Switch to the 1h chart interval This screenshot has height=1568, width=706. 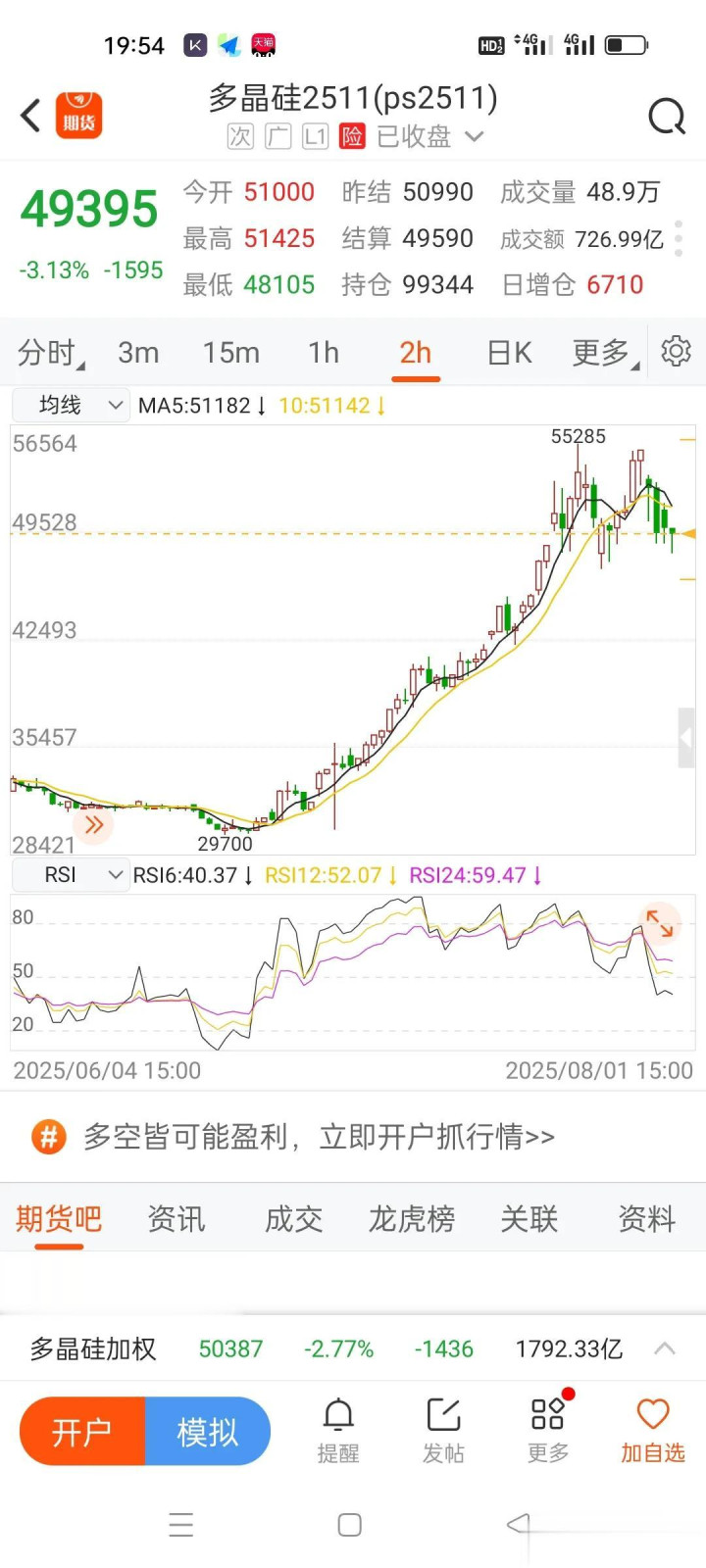[323, 353]
